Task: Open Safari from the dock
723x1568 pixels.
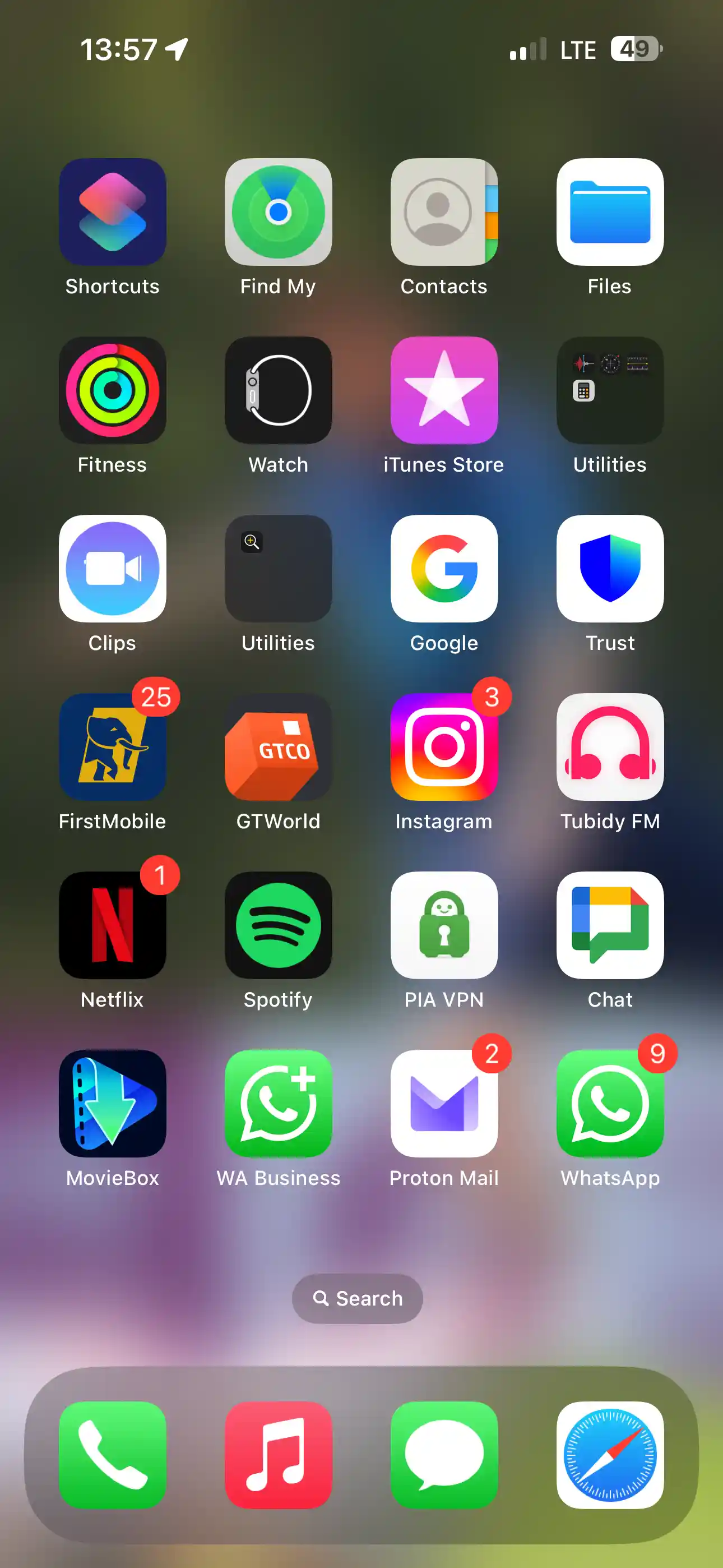Action: (610, 1455)
